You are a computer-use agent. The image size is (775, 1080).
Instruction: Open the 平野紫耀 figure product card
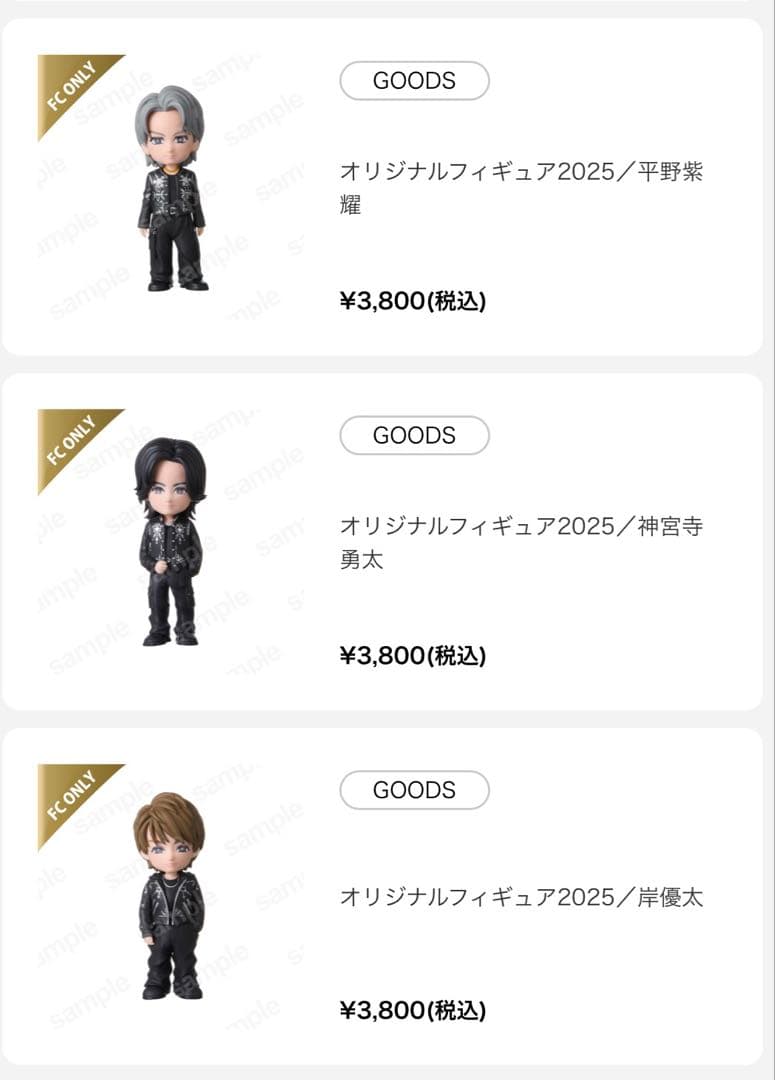point(520,188)
